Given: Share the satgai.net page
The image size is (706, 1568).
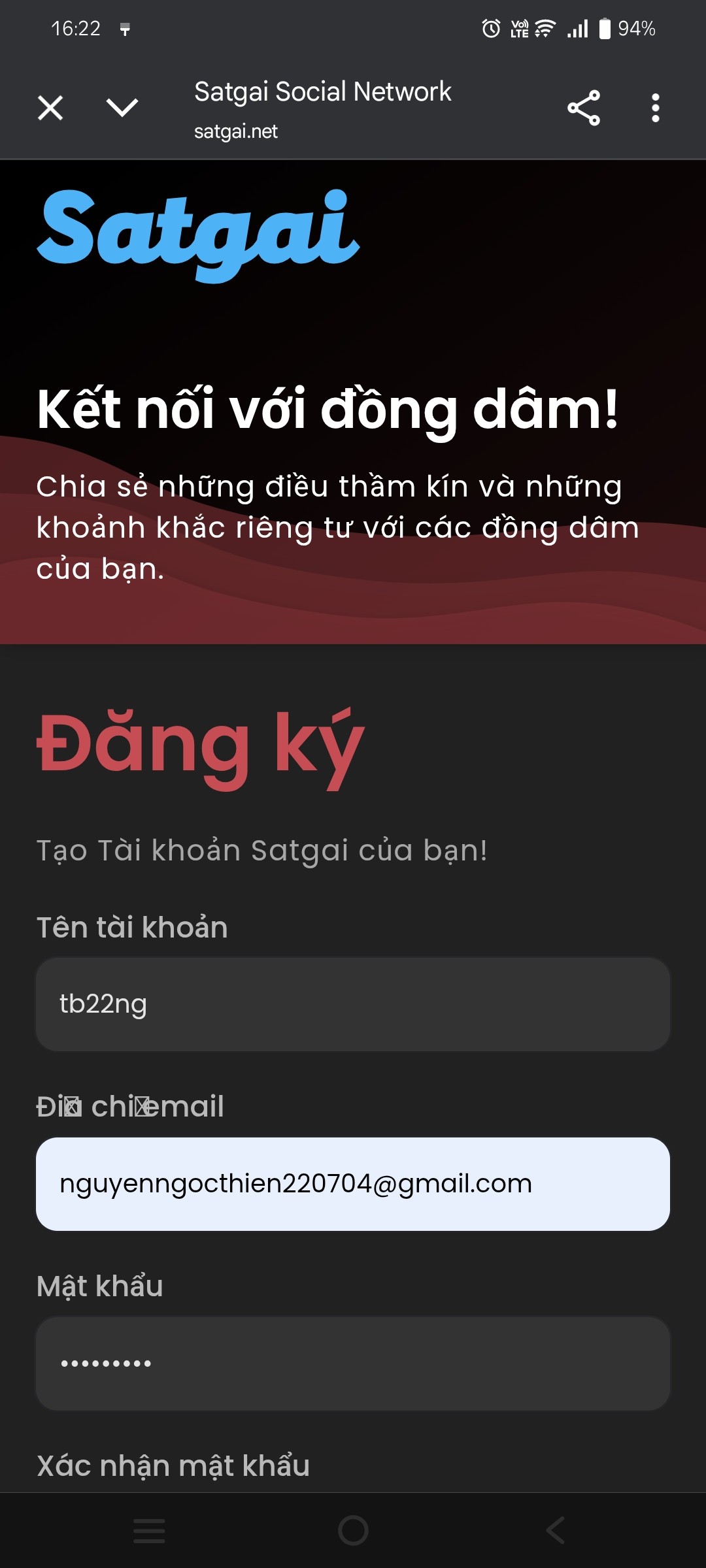Looking at the screenshot, I should click(x=584, y=108).
